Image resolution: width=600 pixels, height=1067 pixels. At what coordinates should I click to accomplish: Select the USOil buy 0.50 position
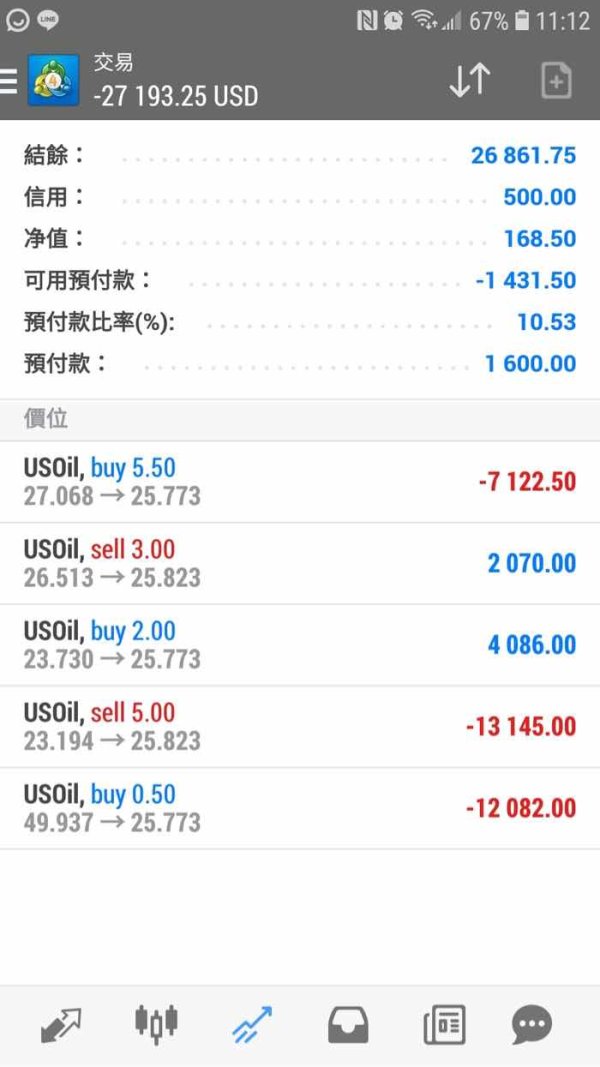[x=300, y=808]
